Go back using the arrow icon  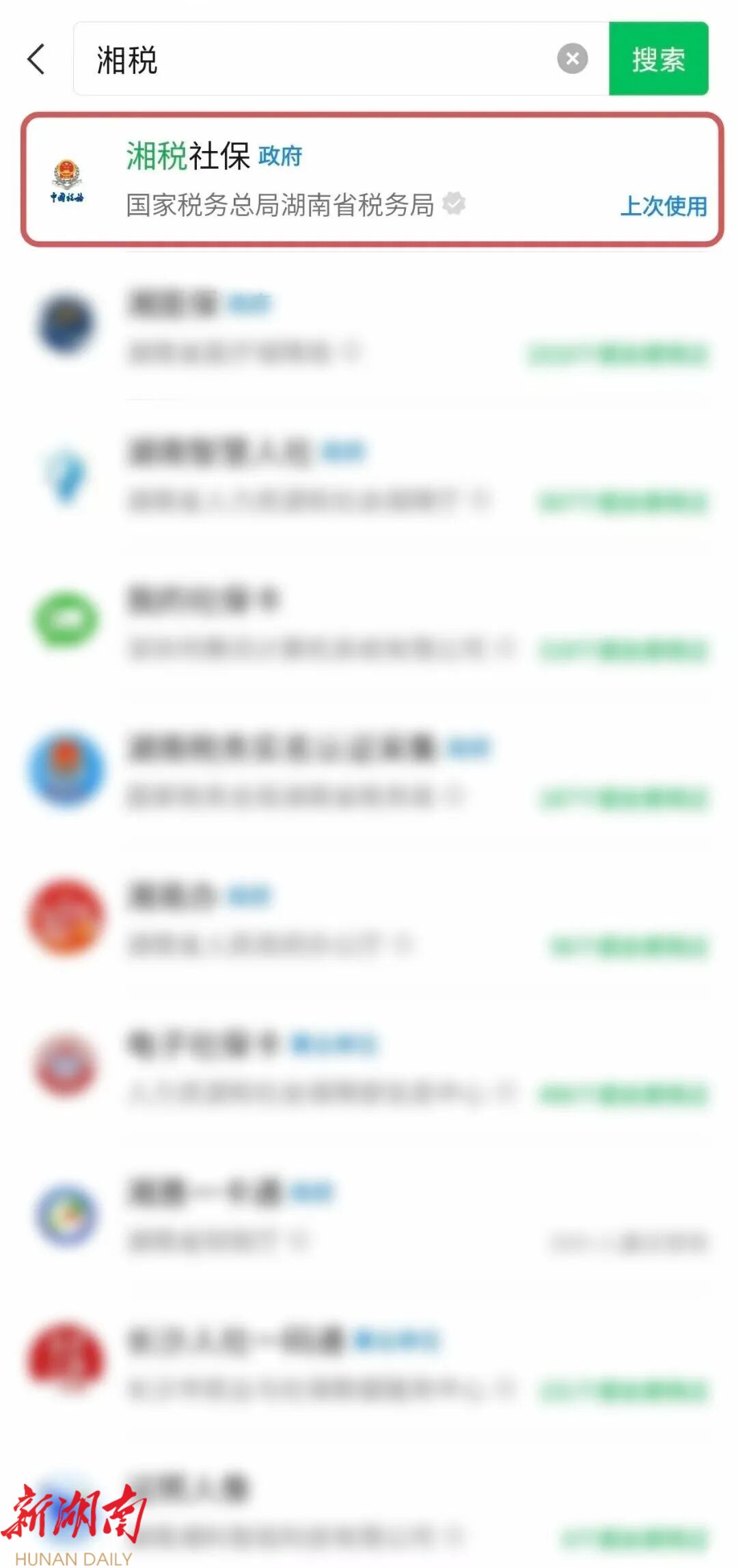click(37, 59)
